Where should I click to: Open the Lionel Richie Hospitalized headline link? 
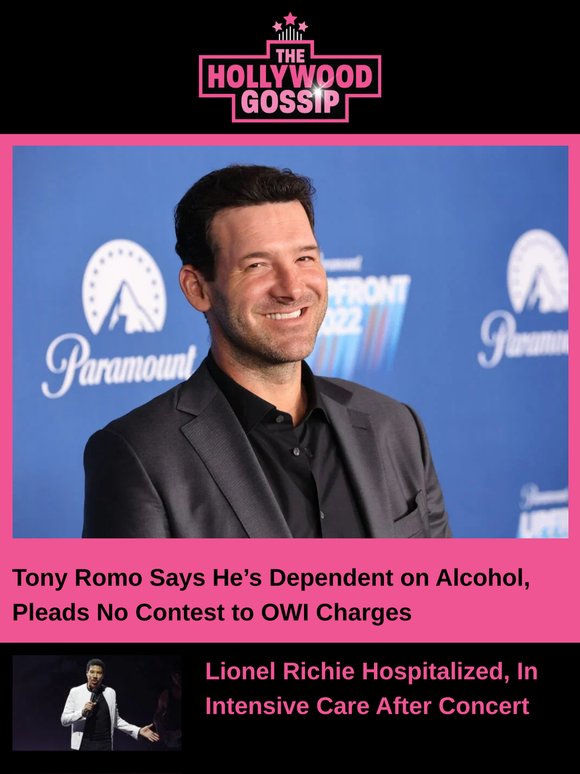pos(371,689)
